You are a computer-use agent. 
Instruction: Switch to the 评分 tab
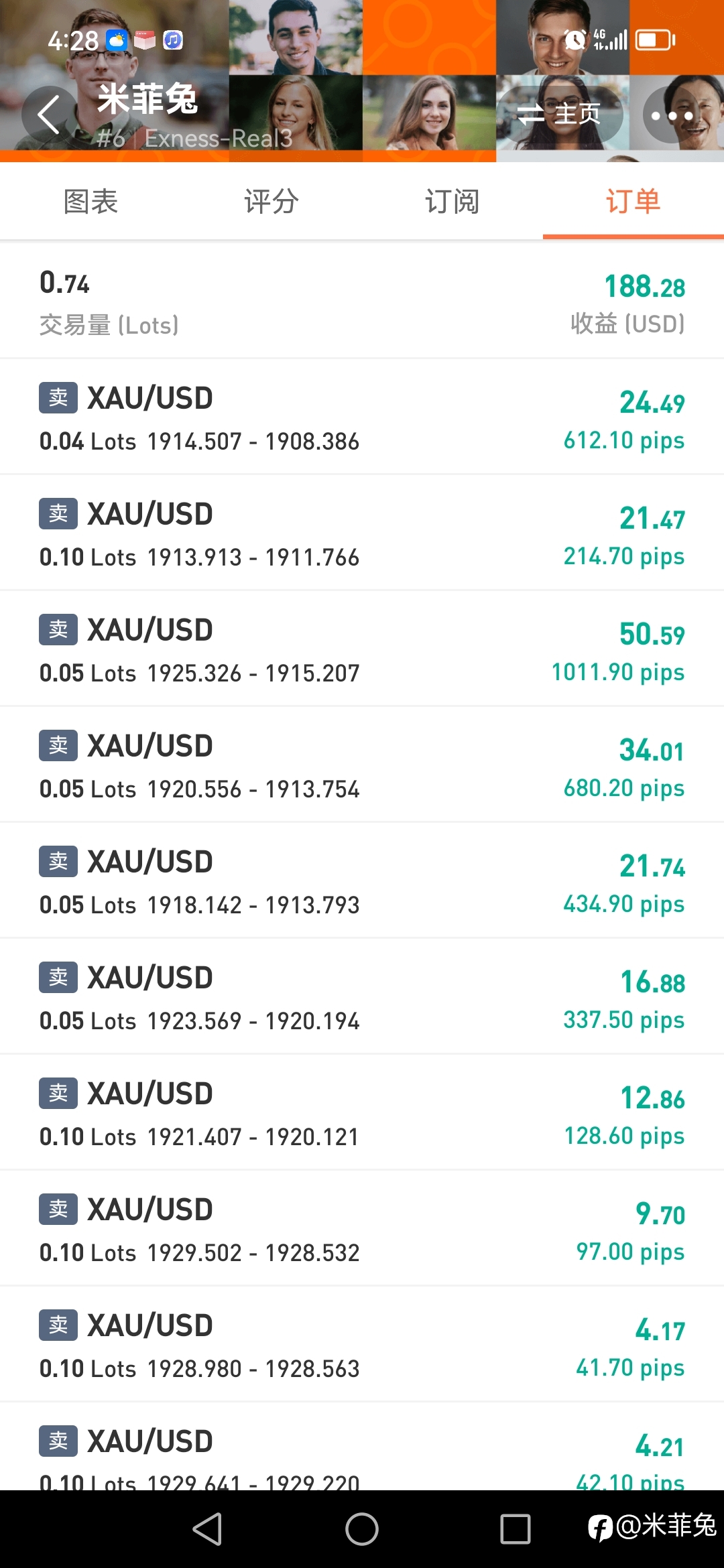pyautogui.click(x=271, y=201)
